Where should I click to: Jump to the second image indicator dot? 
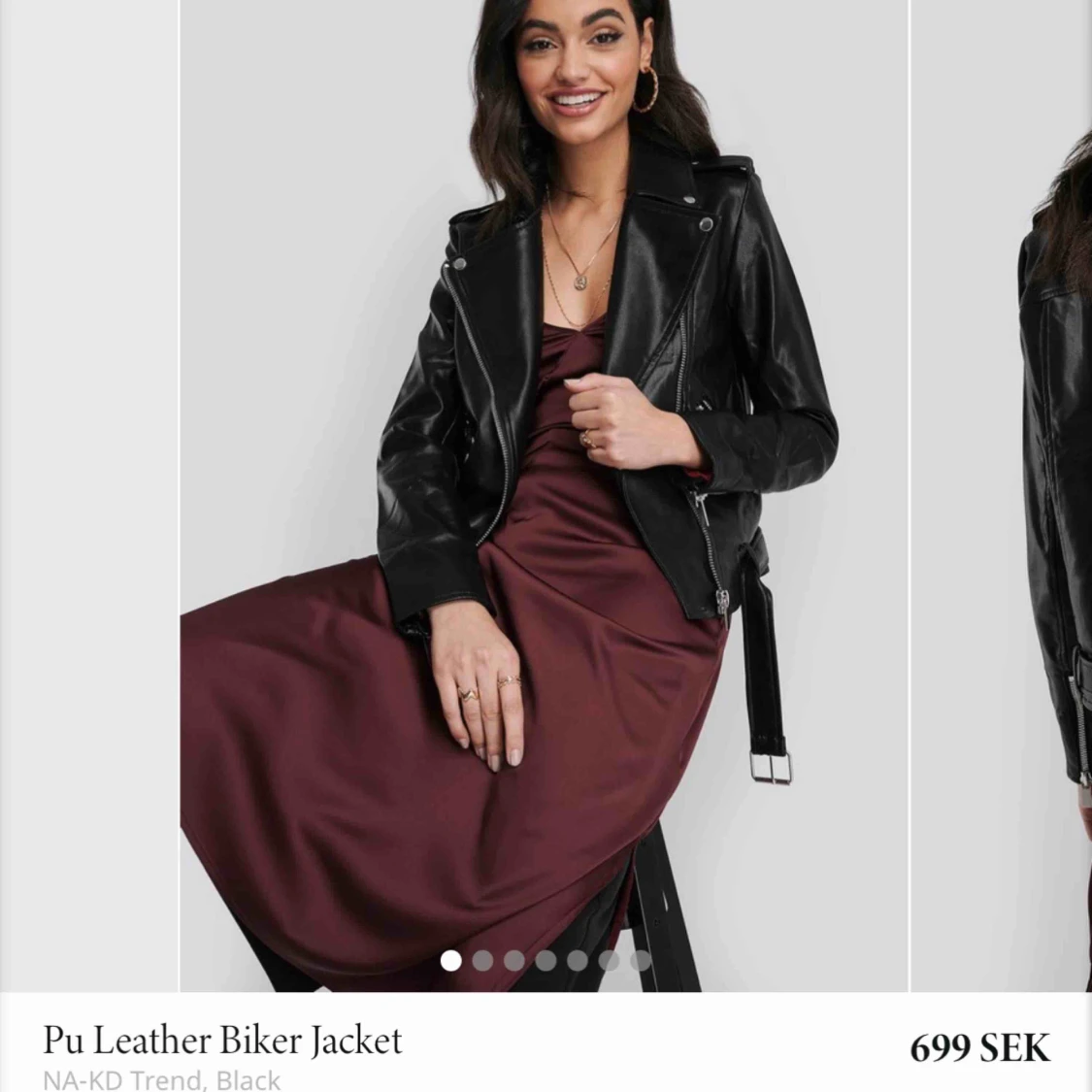[482, 961]
